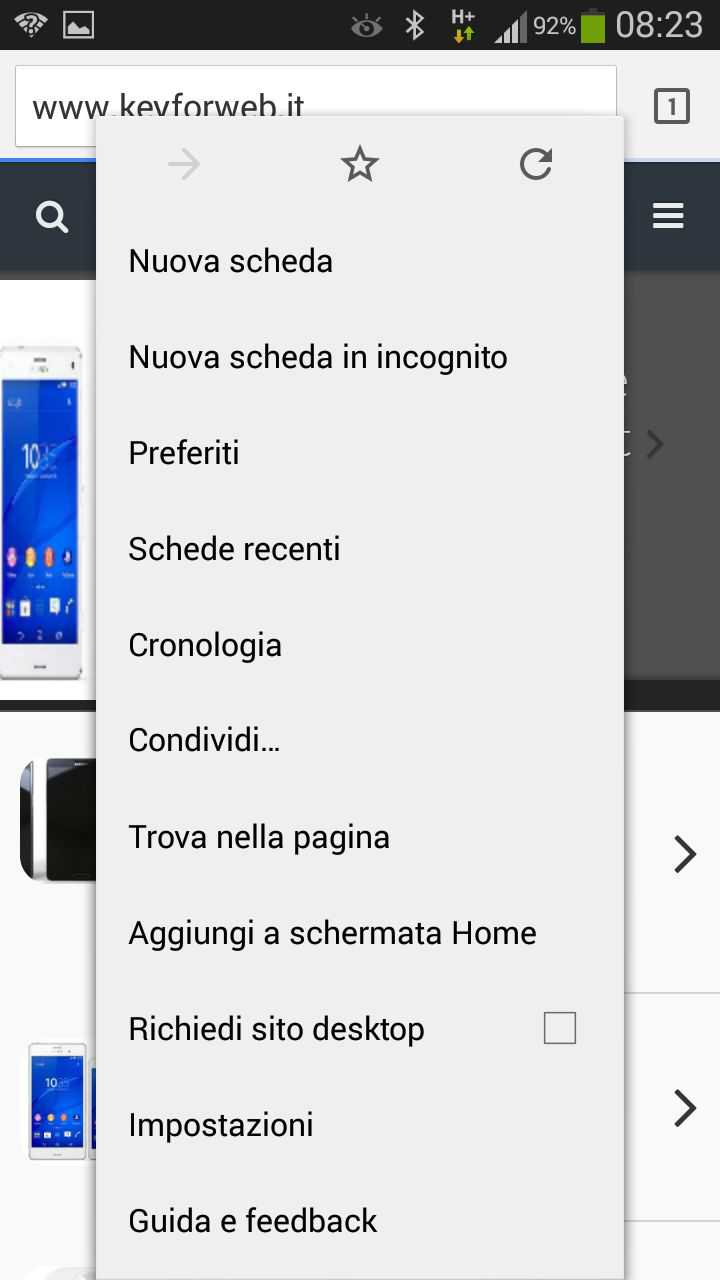Image resolution: width=720 pixels, height=1280 pixels.
Task: Choose Trova nella pagina
Action: [x=259, y=837]
